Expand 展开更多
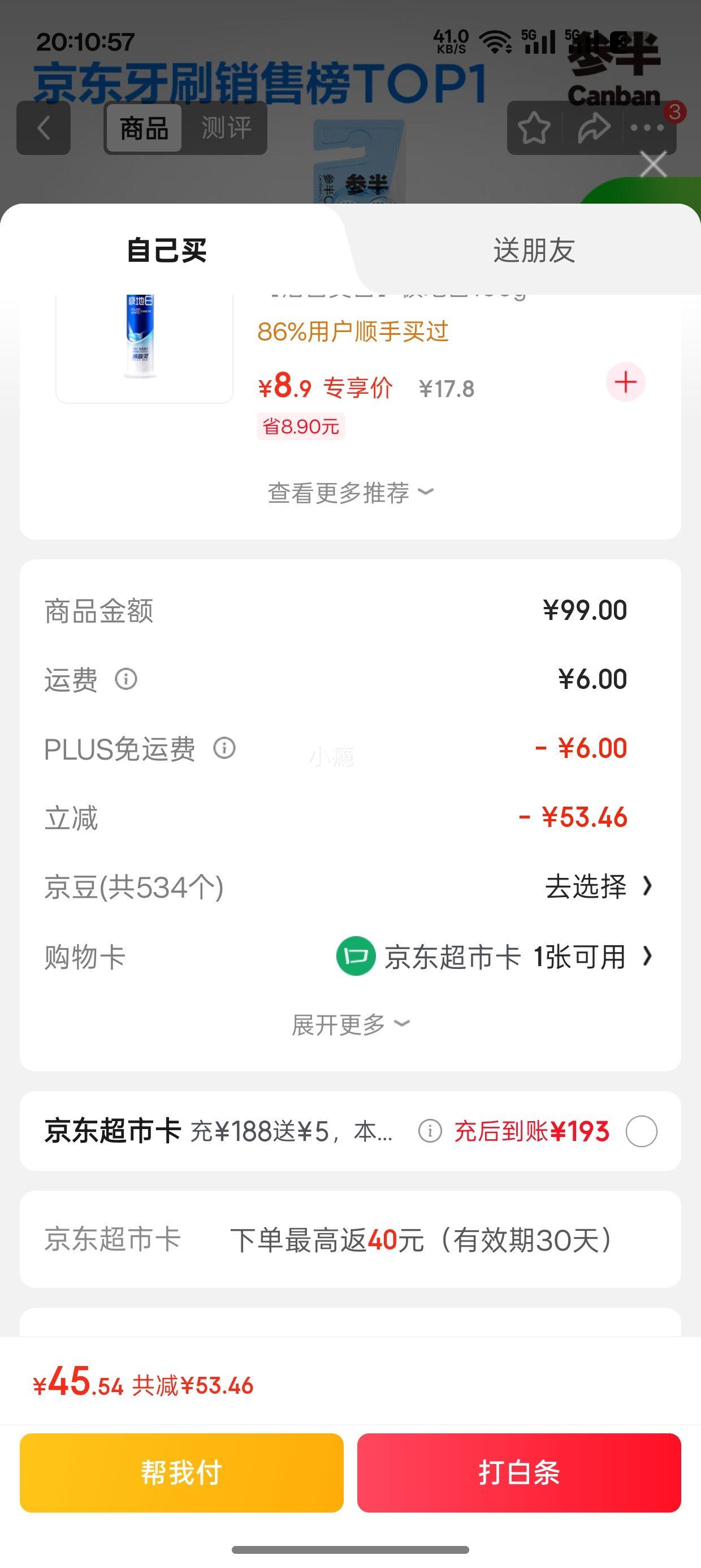The image size is (701, 1568). [350, 1025]
